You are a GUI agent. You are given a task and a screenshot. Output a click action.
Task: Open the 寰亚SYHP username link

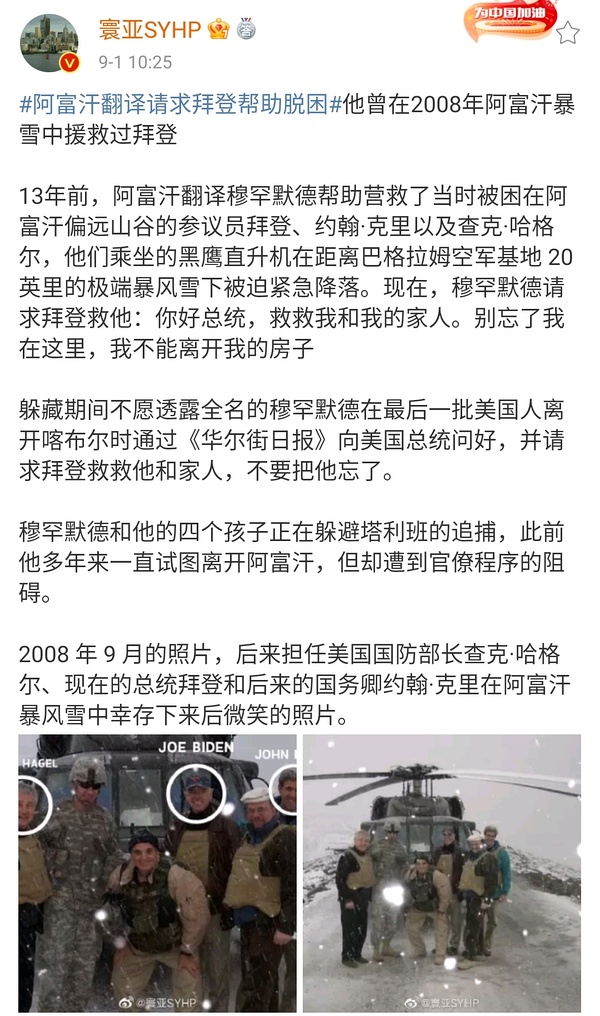tap(149, 30)
